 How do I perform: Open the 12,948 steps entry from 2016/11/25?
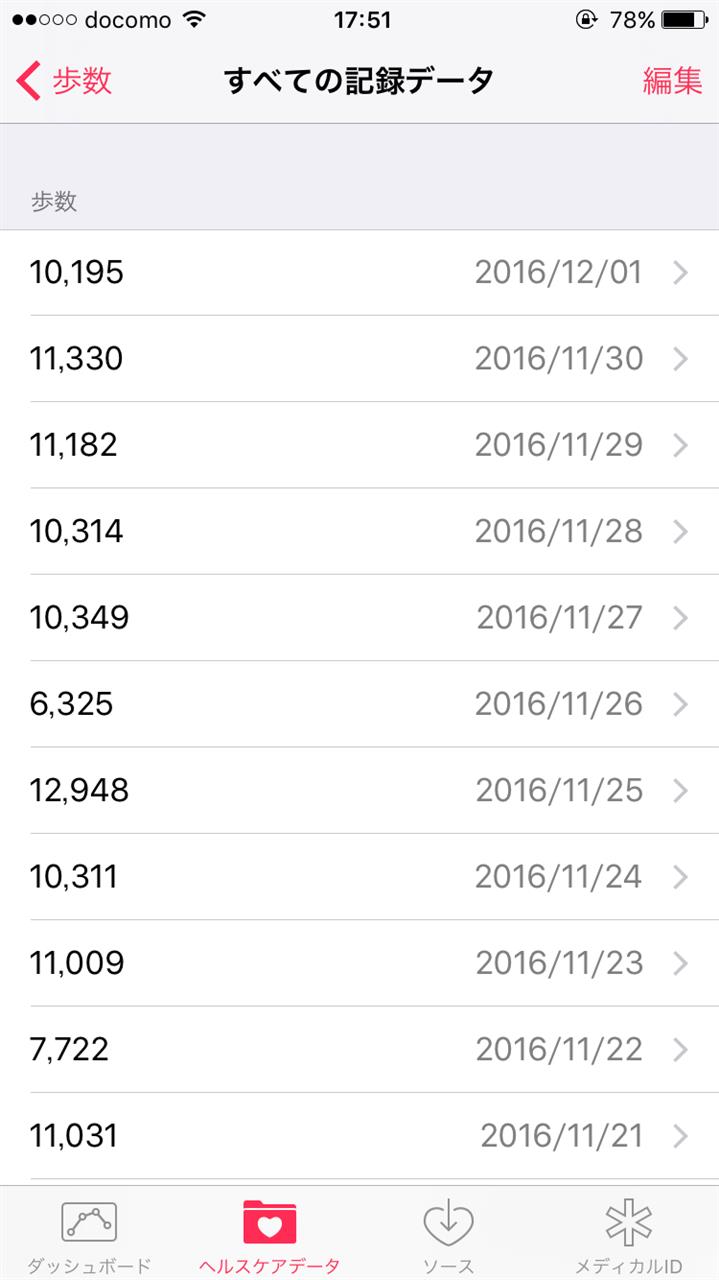[360, 790]
